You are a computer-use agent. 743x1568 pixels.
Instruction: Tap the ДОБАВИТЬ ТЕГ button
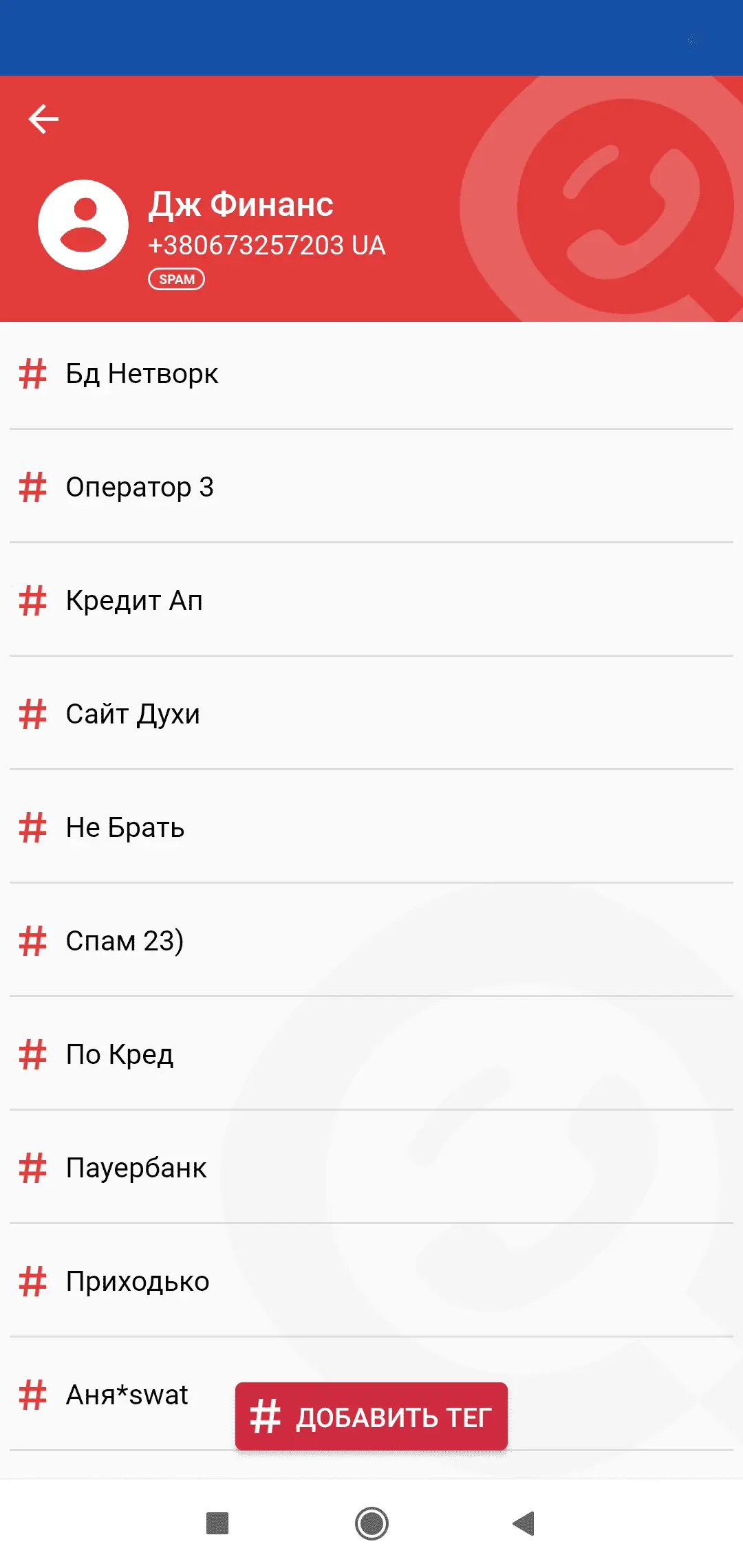(371, 1417)
